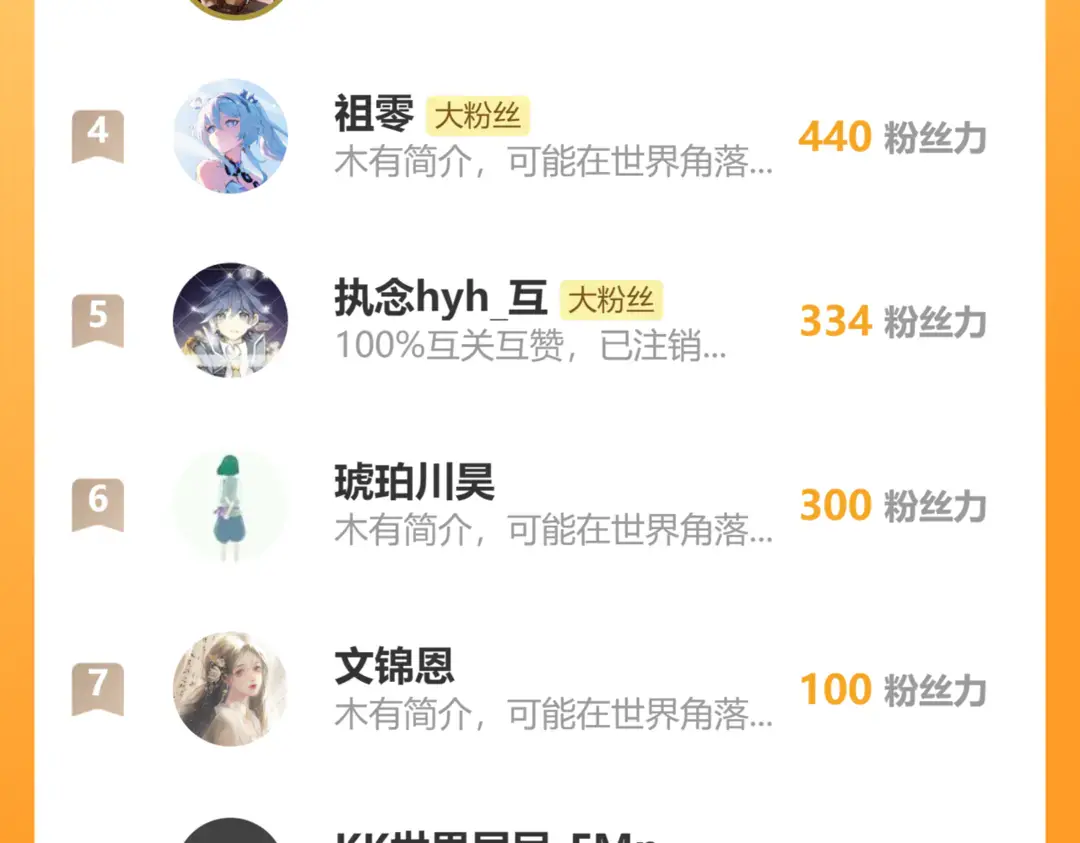
Task: View 执念hyh_互's avatar picture
Action: click(230, 320)
